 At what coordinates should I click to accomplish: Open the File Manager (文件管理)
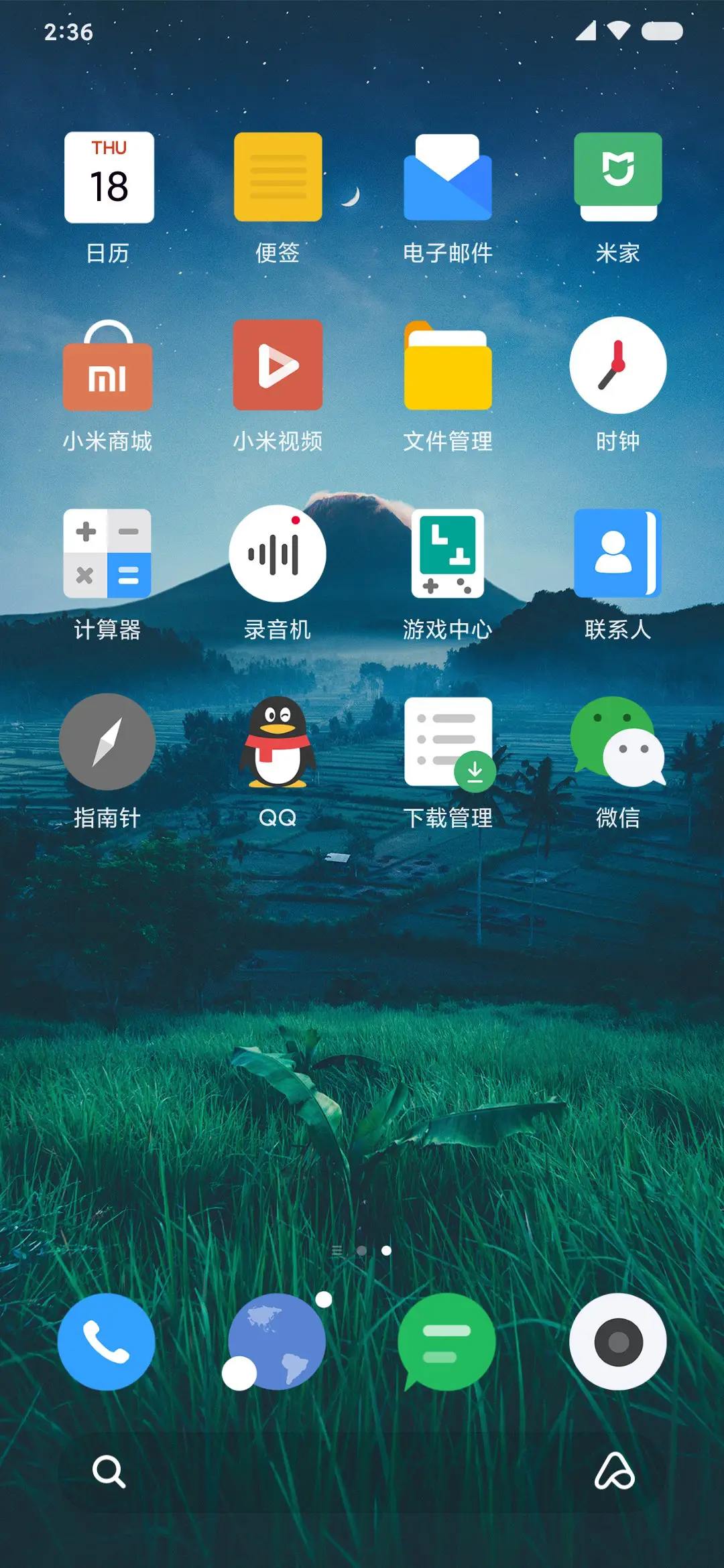tap(447, 365)
